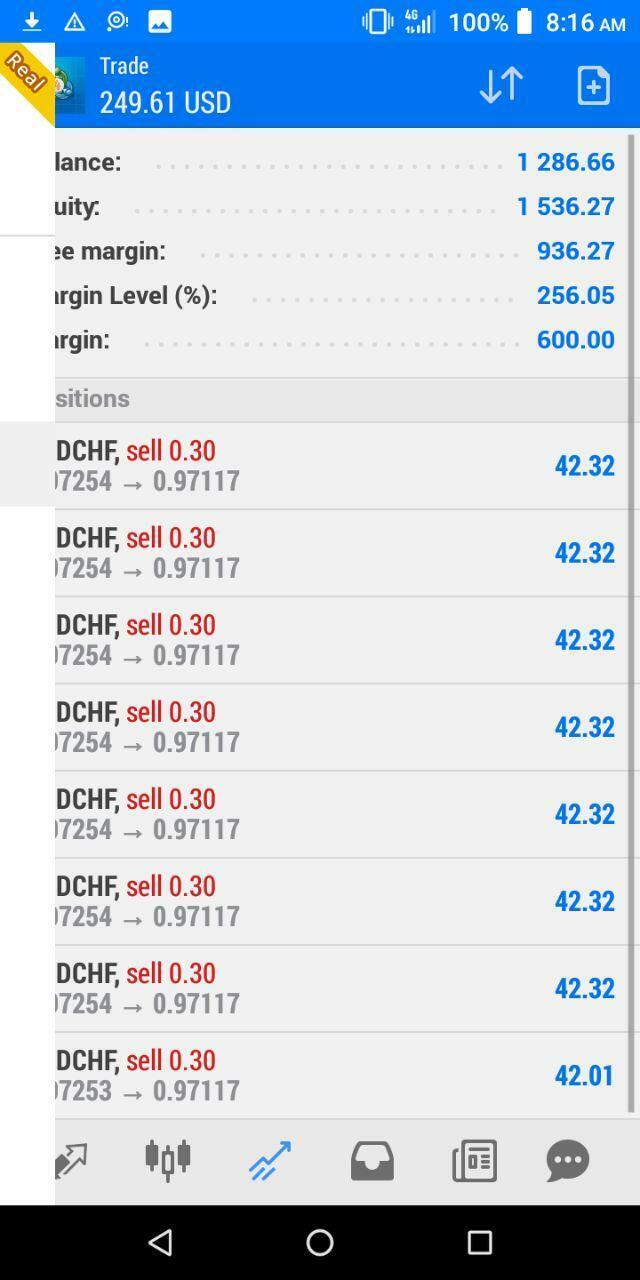This screenshot has height=1280, width=640.
Task: Go back with system Back button
Action: 160,1242
